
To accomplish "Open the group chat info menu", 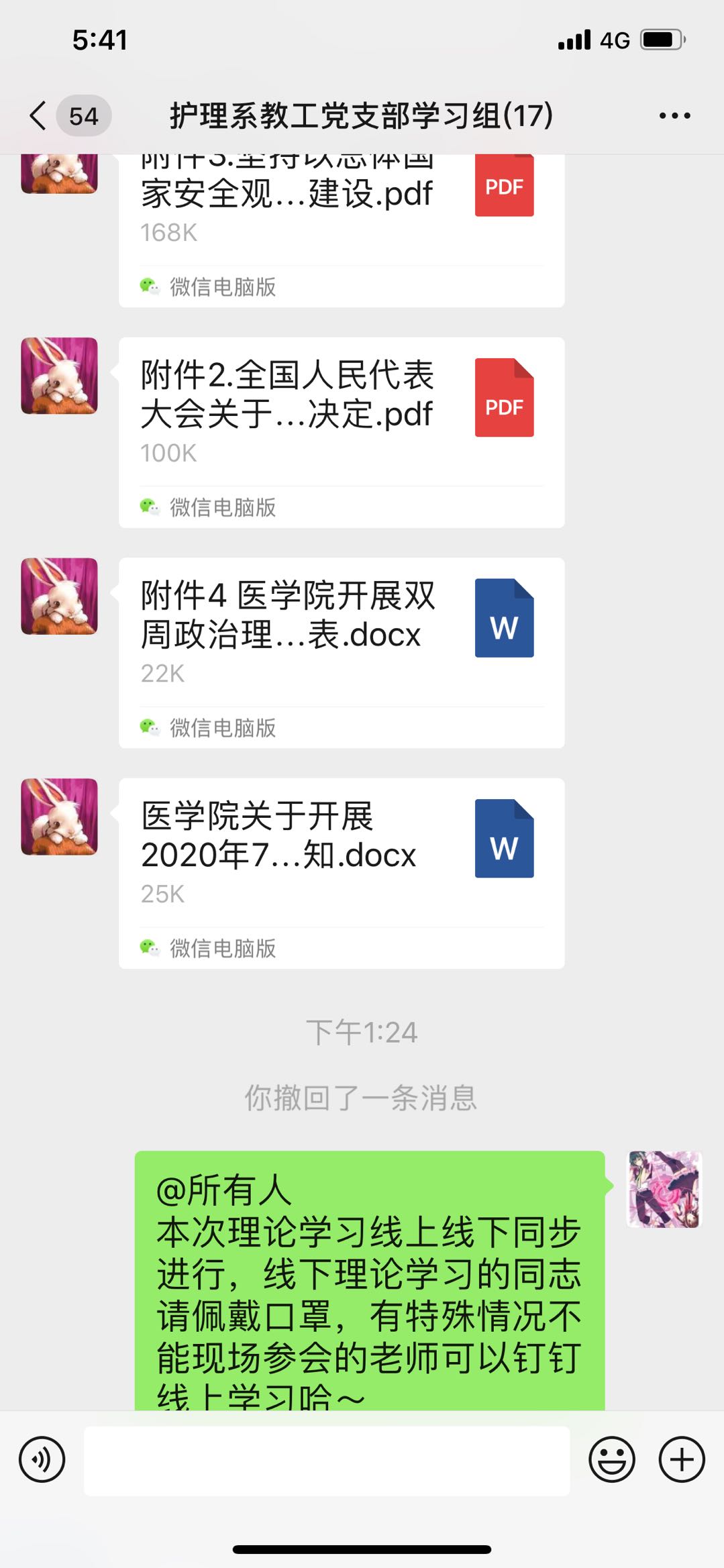I will (x=674, y=115).
